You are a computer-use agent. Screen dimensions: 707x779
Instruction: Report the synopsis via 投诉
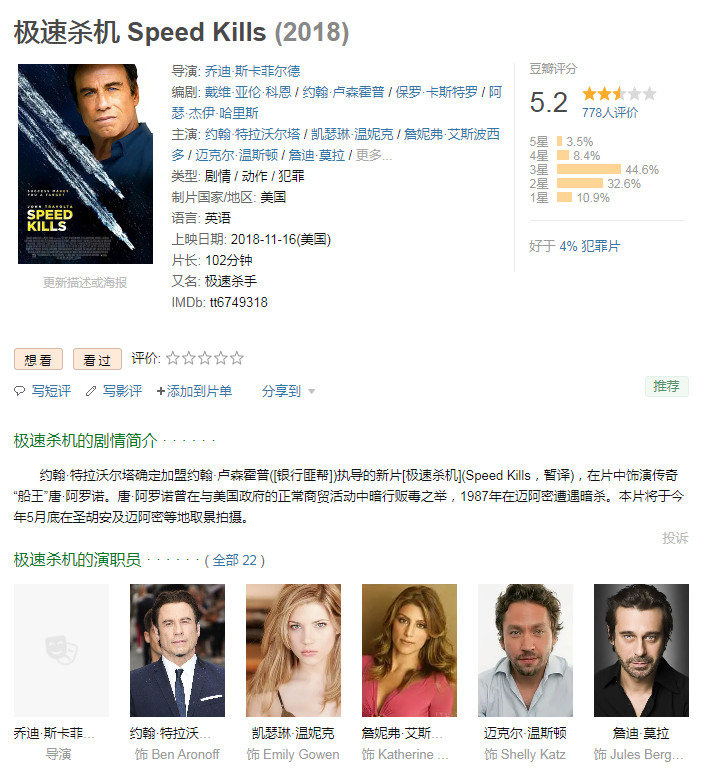(675, 538)
